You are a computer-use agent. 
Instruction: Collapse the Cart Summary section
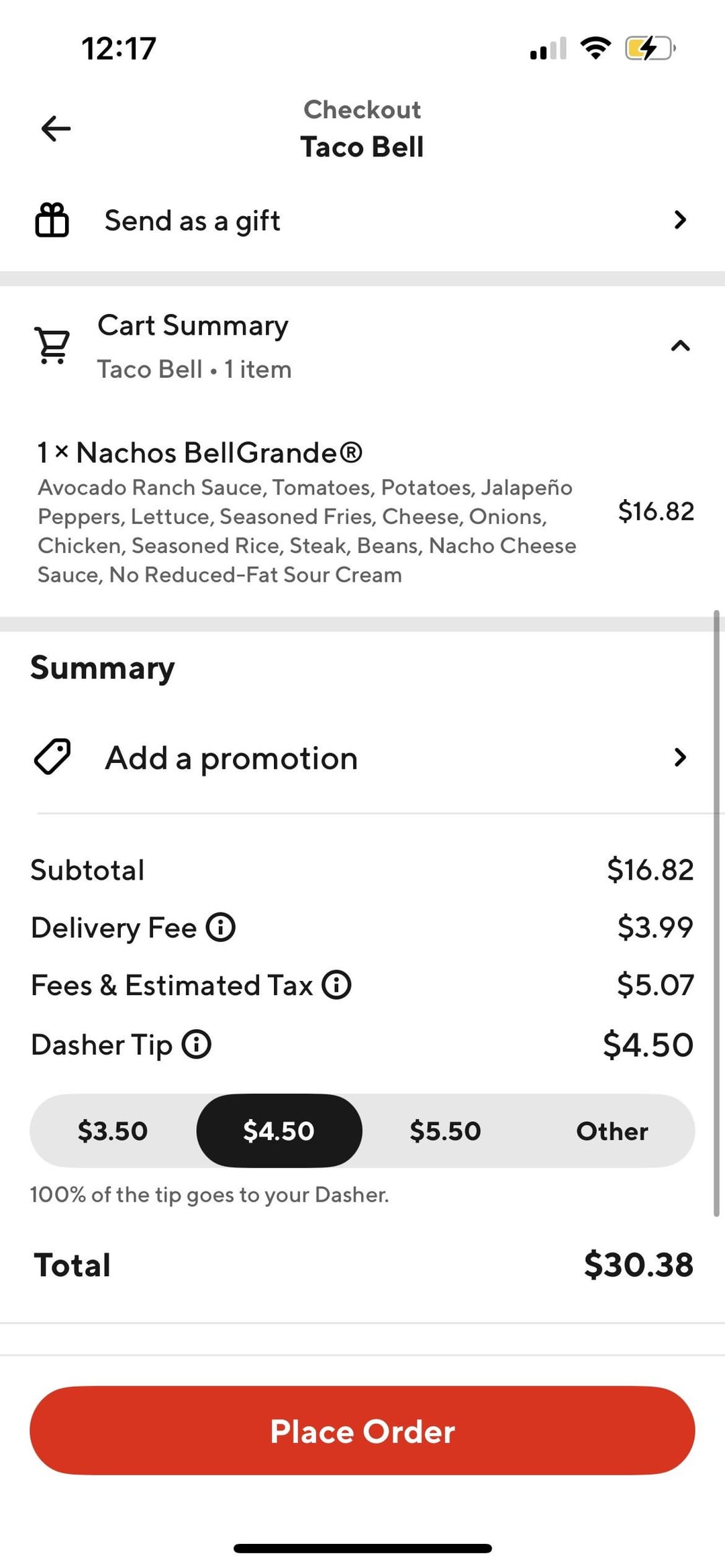[x=680, y=346]
